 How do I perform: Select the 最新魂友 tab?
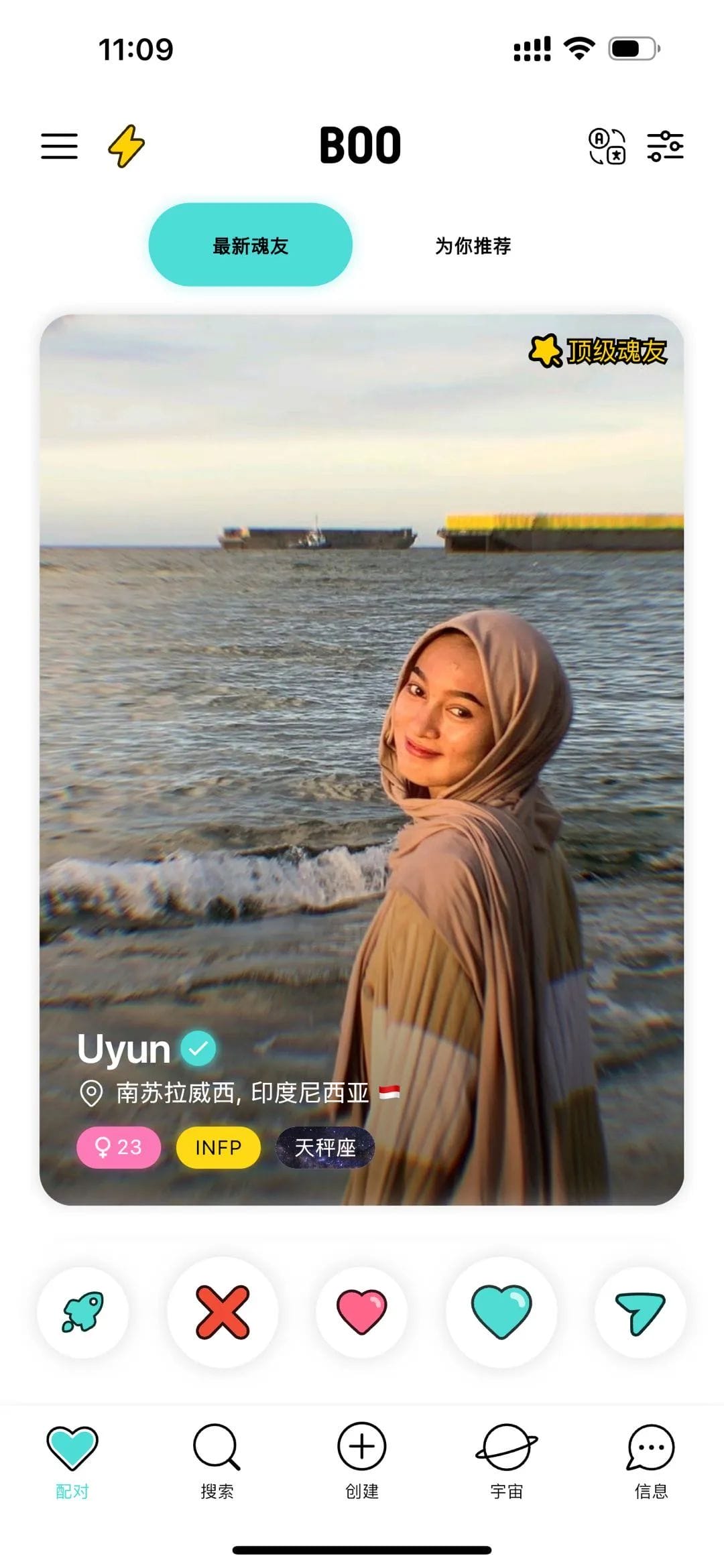pyautogui.click(x=250, y=245)
